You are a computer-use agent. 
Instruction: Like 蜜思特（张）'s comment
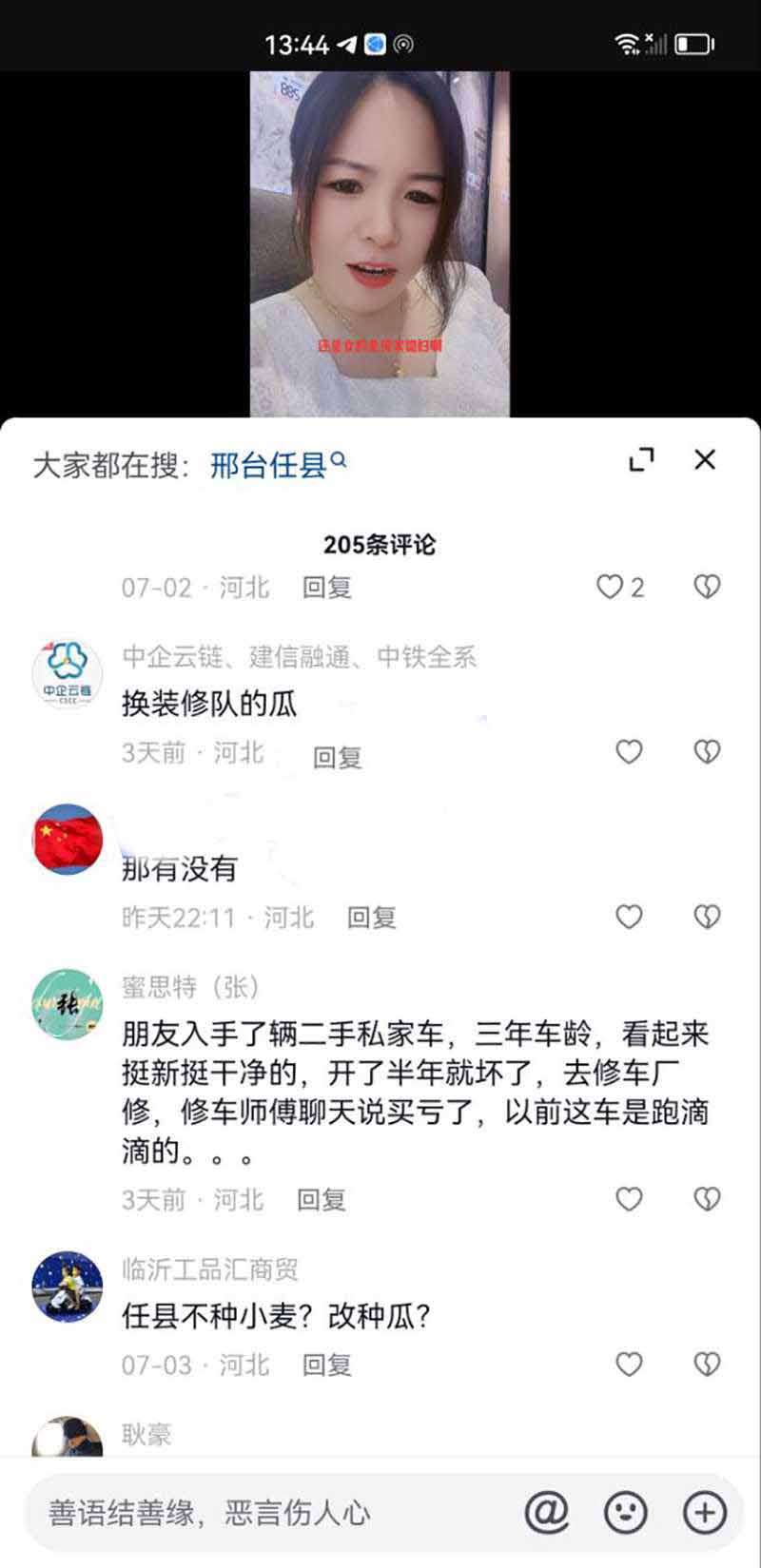[x=629, y=1199]
